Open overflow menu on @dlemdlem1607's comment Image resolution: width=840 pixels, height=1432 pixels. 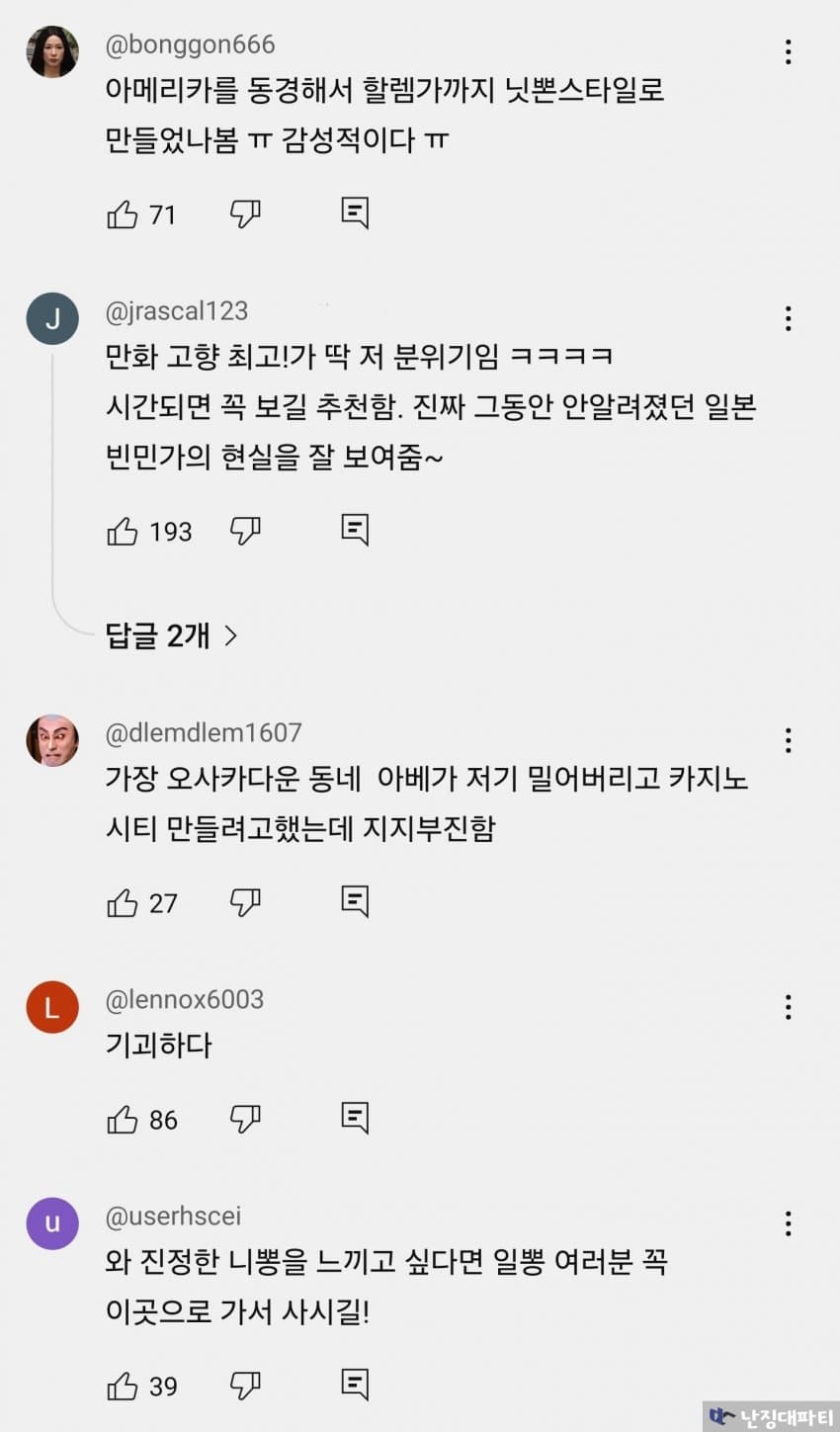point(788,740)
